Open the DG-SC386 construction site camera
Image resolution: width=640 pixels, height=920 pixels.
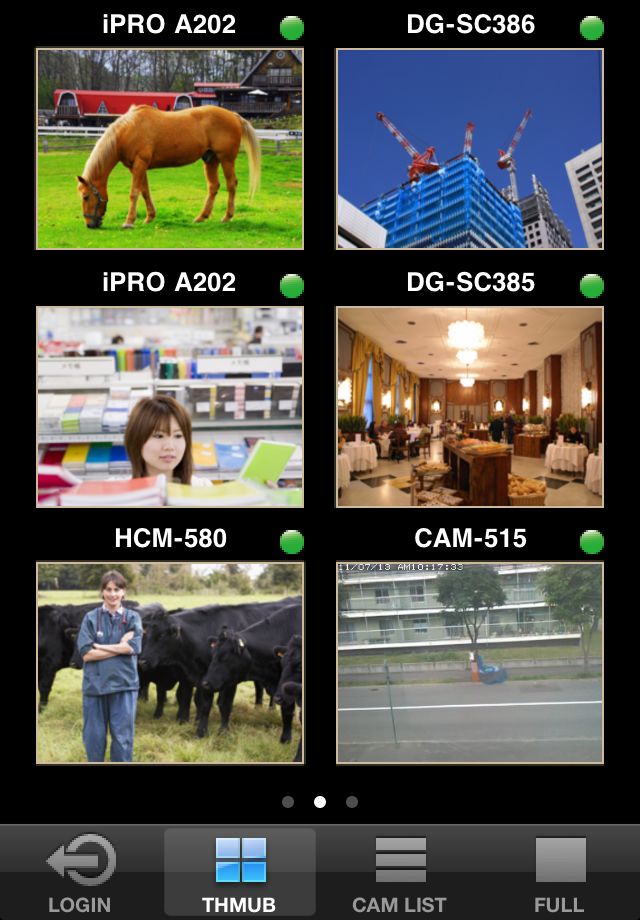pos(470,148)
